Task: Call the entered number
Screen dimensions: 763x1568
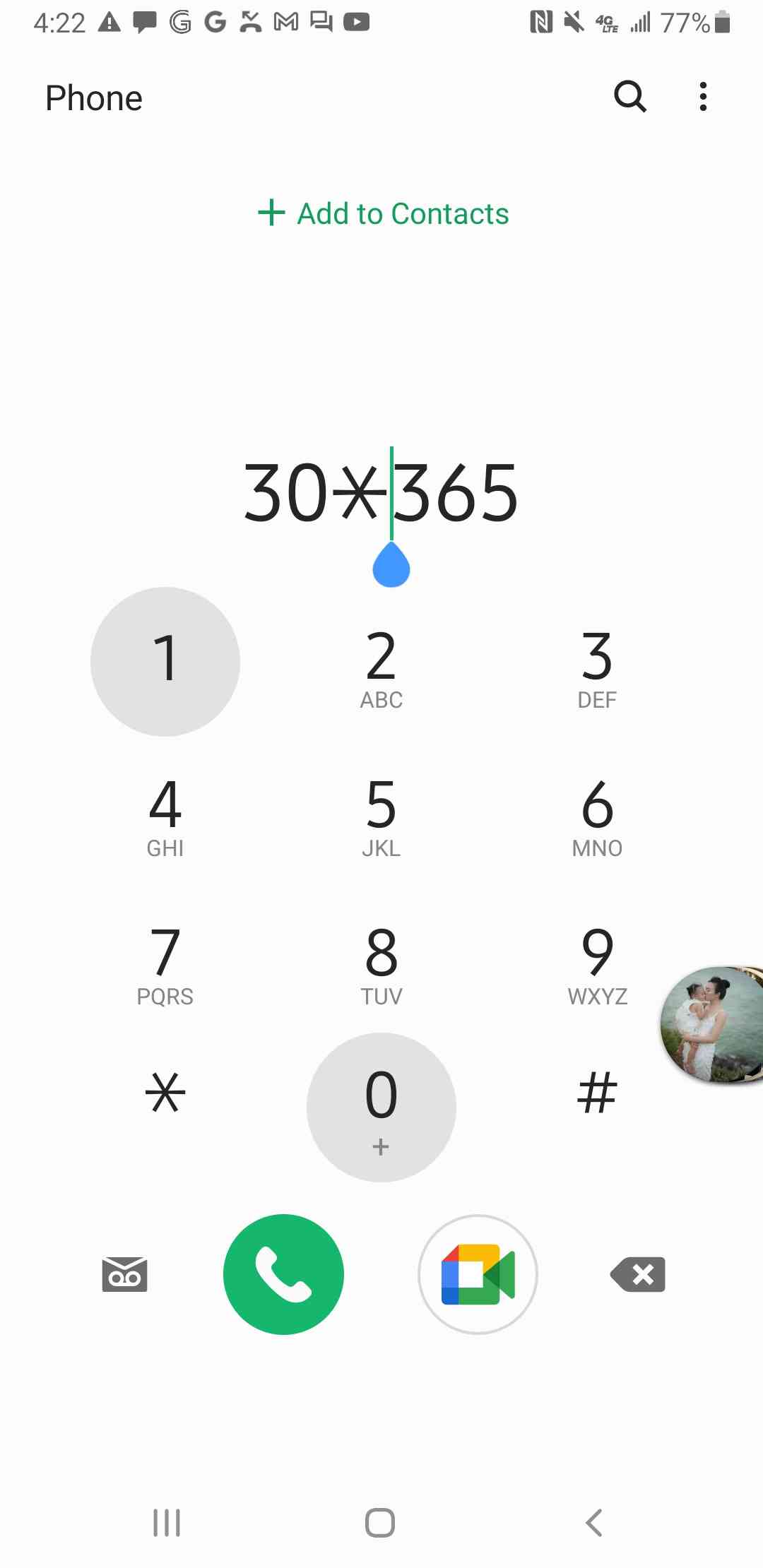Action: [283, 1274]
